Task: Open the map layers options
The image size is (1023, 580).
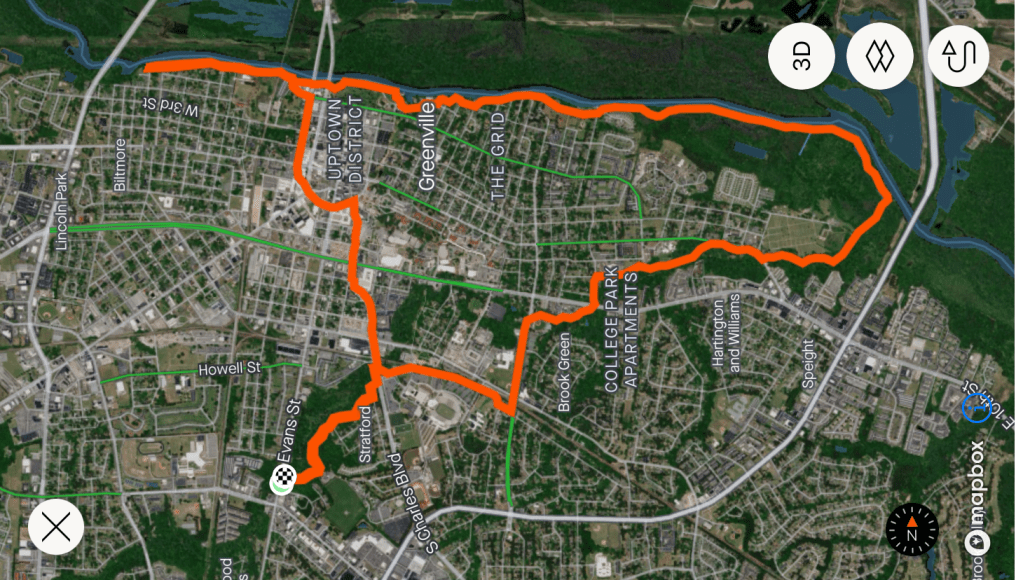Action: [880, 56]
